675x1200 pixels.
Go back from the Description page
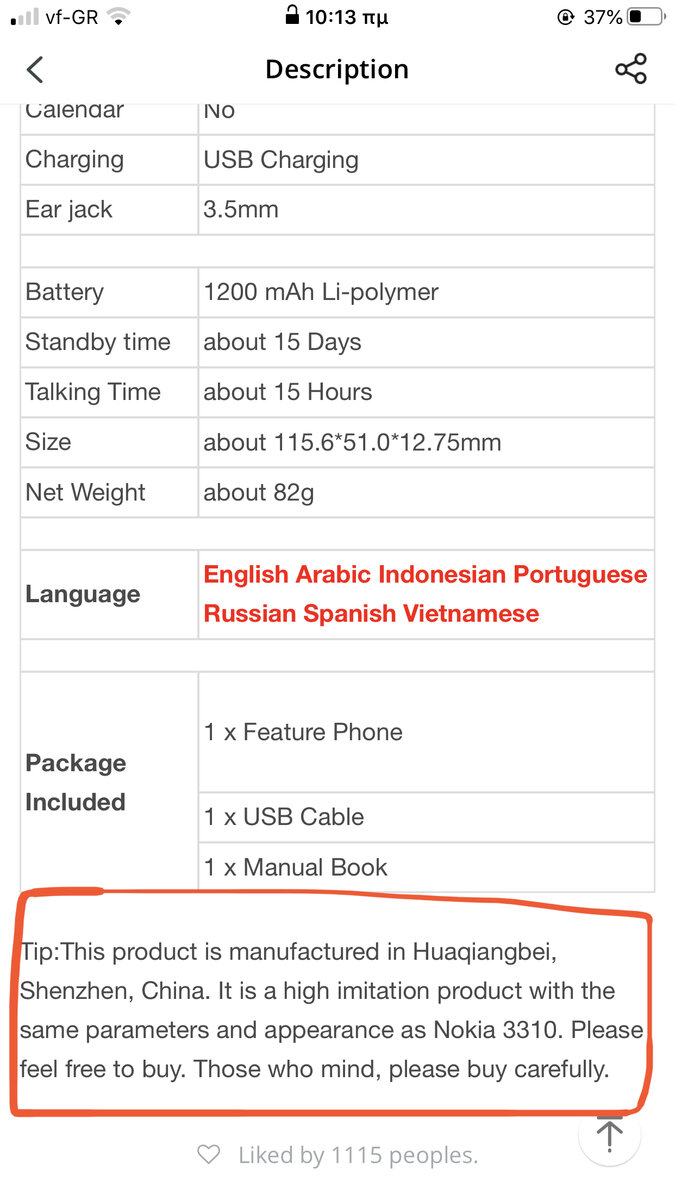click(x=36, y=69)
